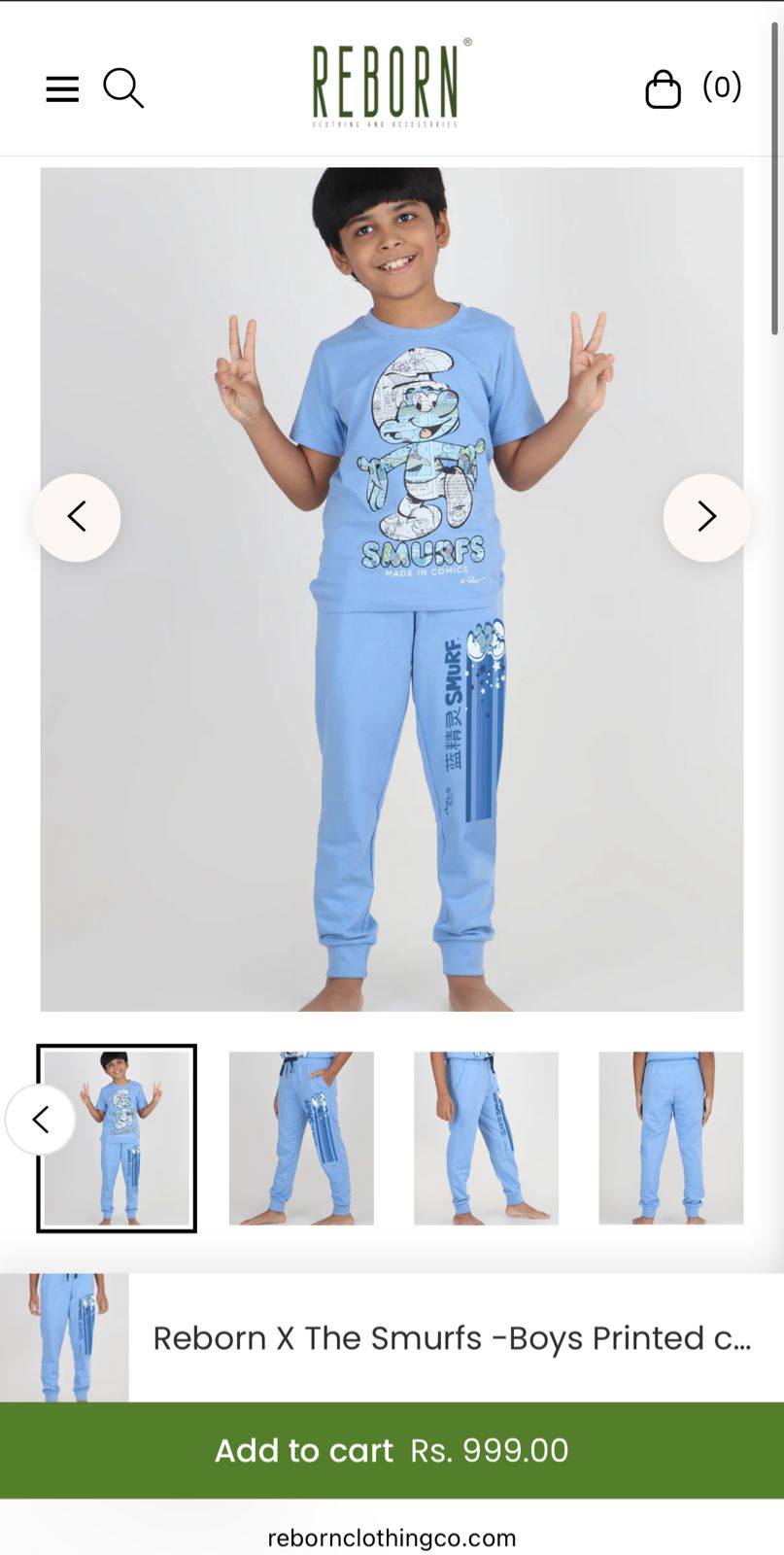This screenshot has width=784, height=1555.
Task: Add to cart for Rs. 999.00
Action: pos(392,1450)
